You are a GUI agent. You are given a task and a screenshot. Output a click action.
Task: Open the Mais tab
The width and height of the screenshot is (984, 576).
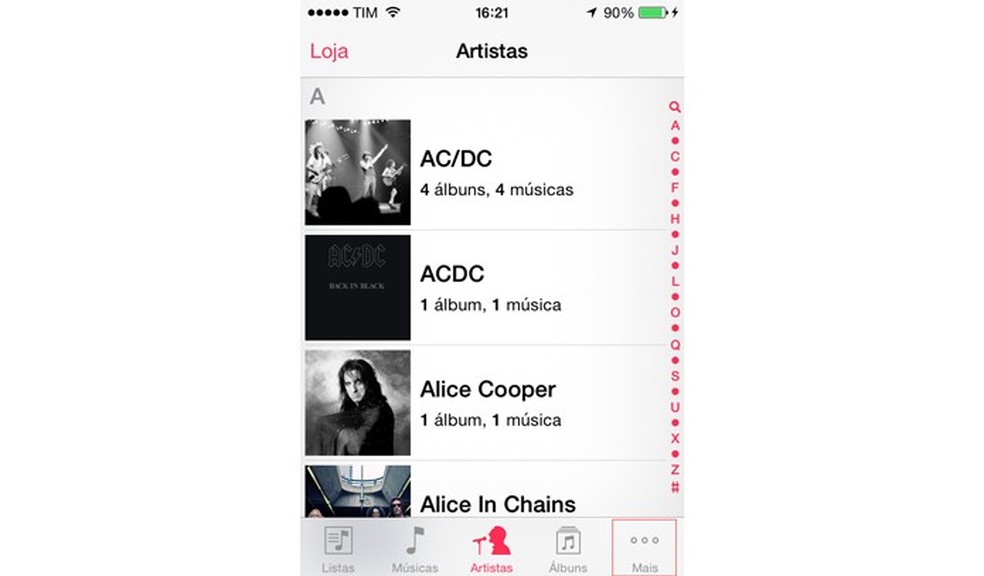tap(644, 549)
